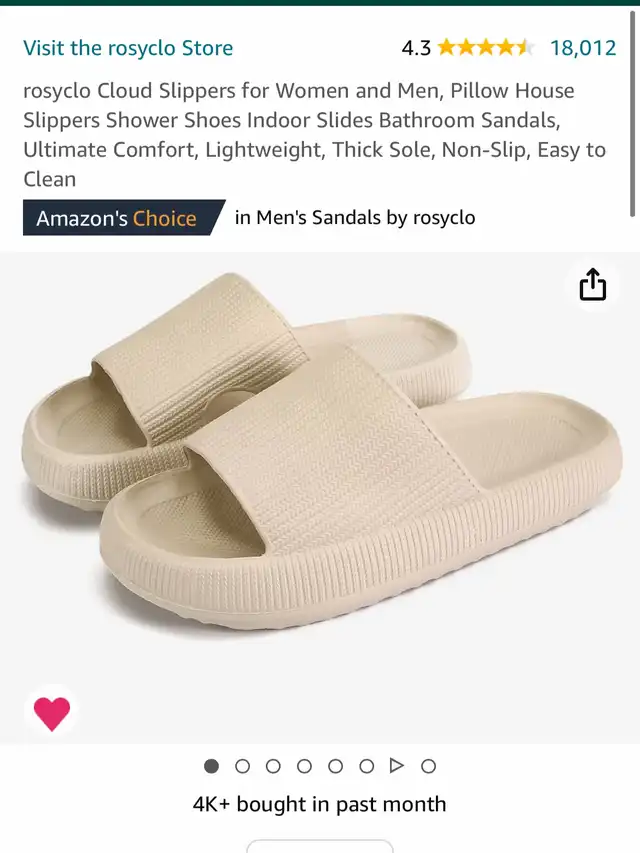
Task: Open the beige slippers product image
Action: 321,452
